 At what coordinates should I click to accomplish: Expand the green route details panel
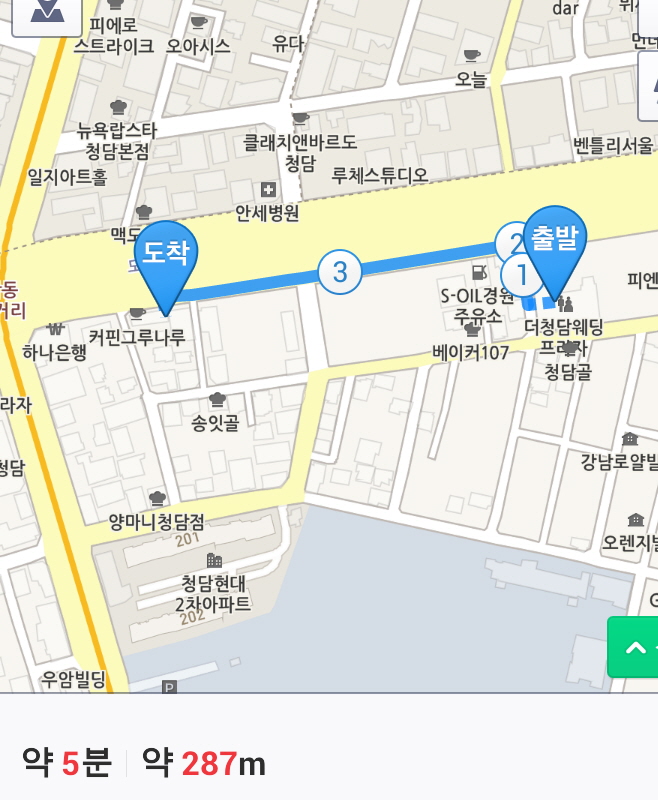coord(634,648)
